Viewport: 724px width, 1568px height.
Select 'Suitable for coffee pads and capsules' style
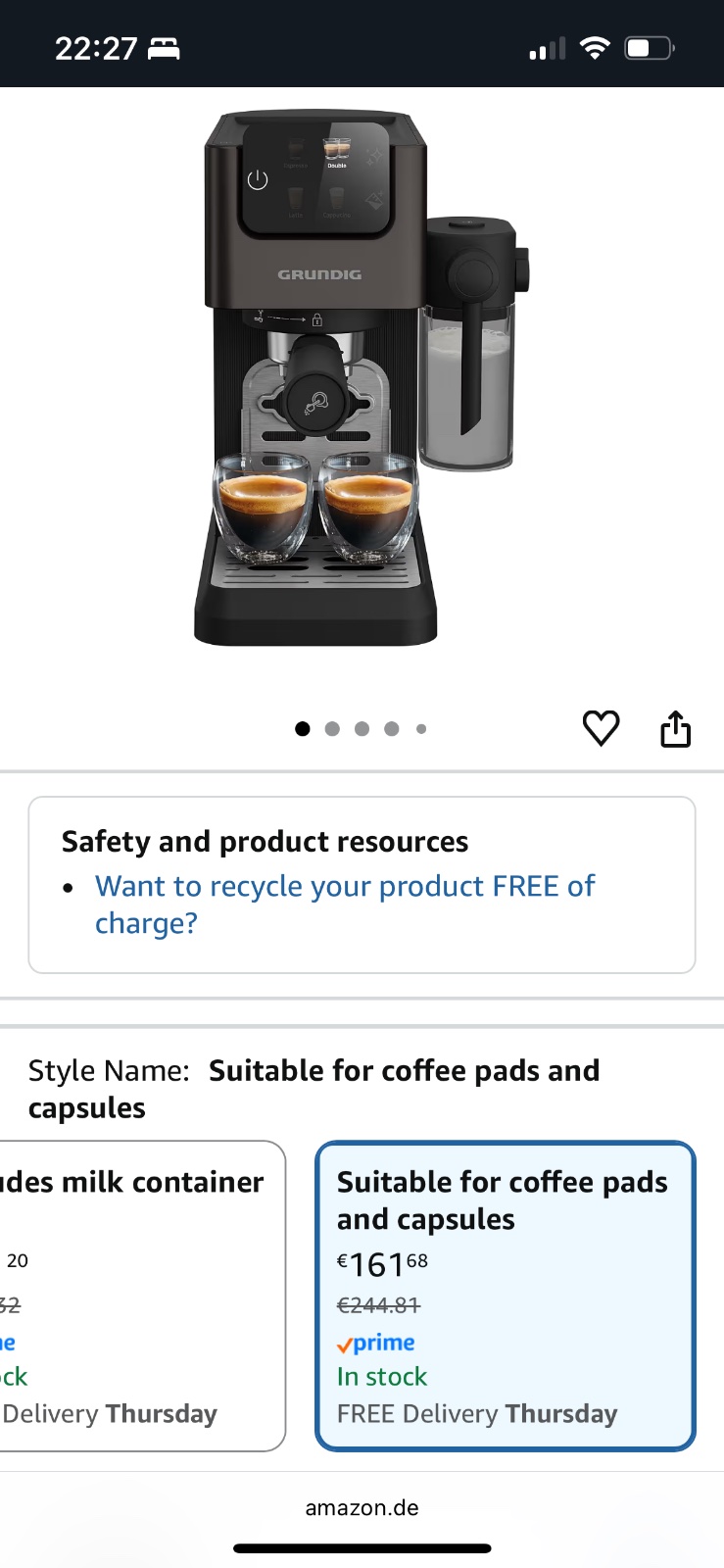[x=505, y=1294]
